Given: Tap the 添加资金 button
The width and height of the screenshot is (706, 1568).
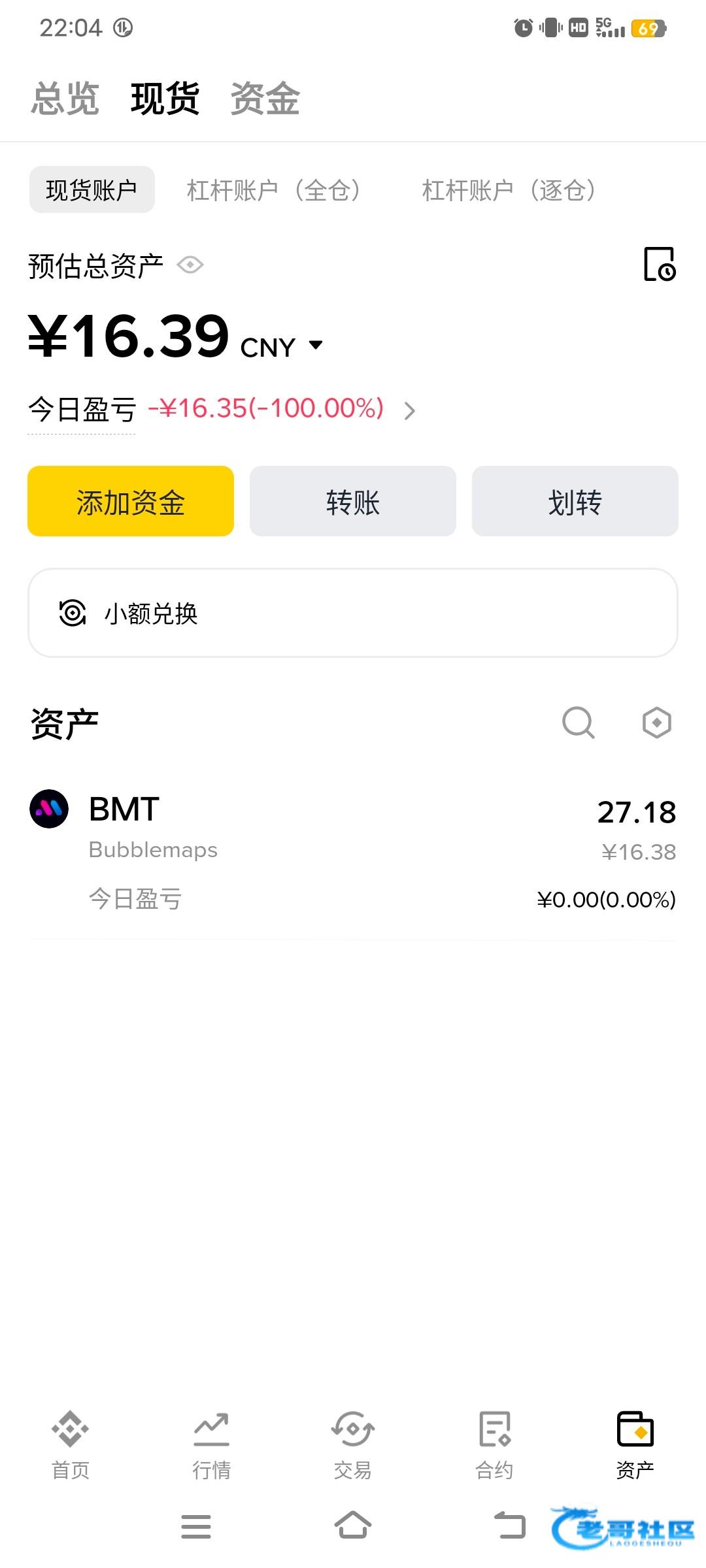Looking at the screenshot, I should 131,501.
